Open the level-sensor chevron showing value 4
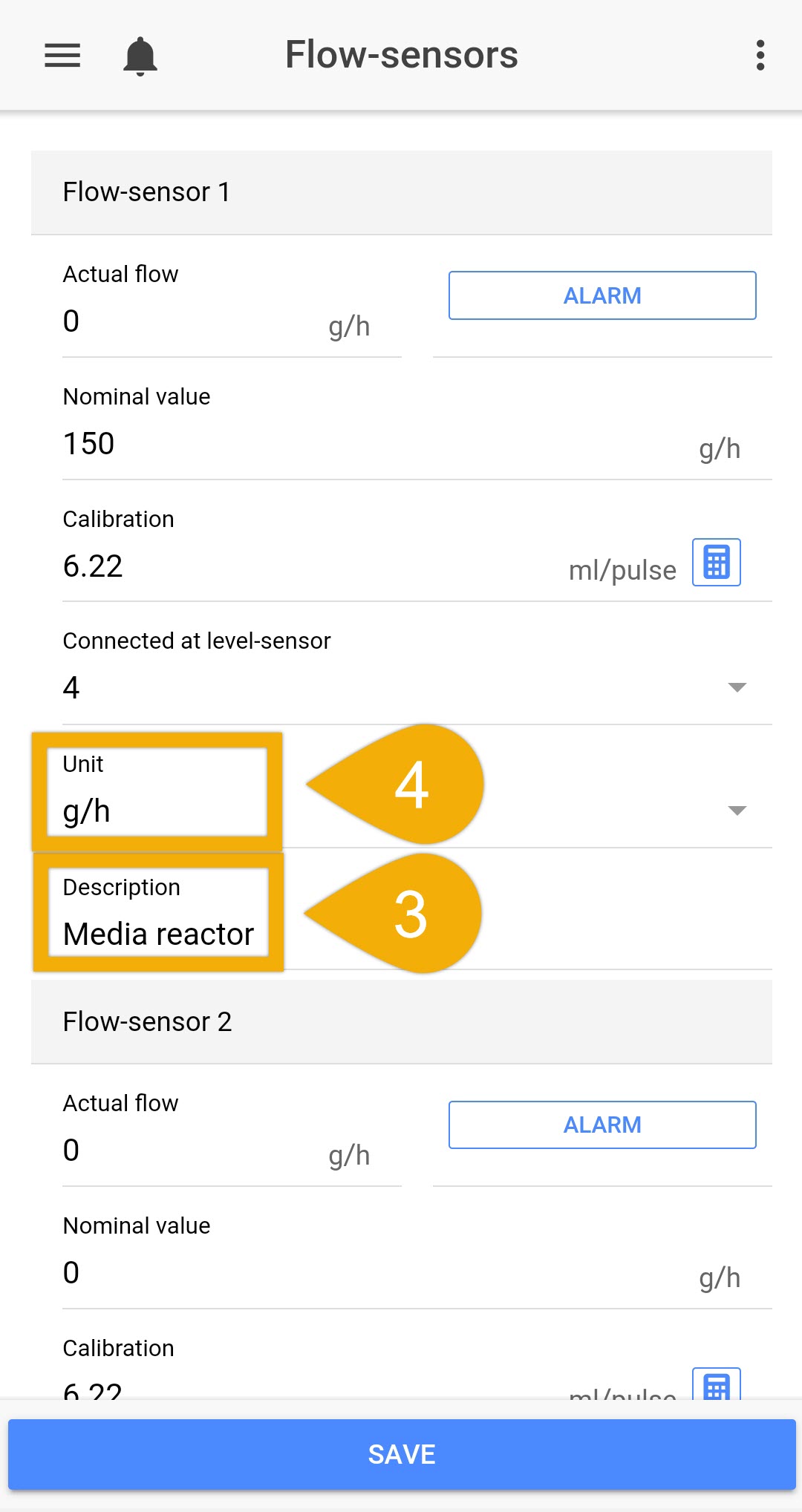The image size is (802, 1512). pos(735,687)
